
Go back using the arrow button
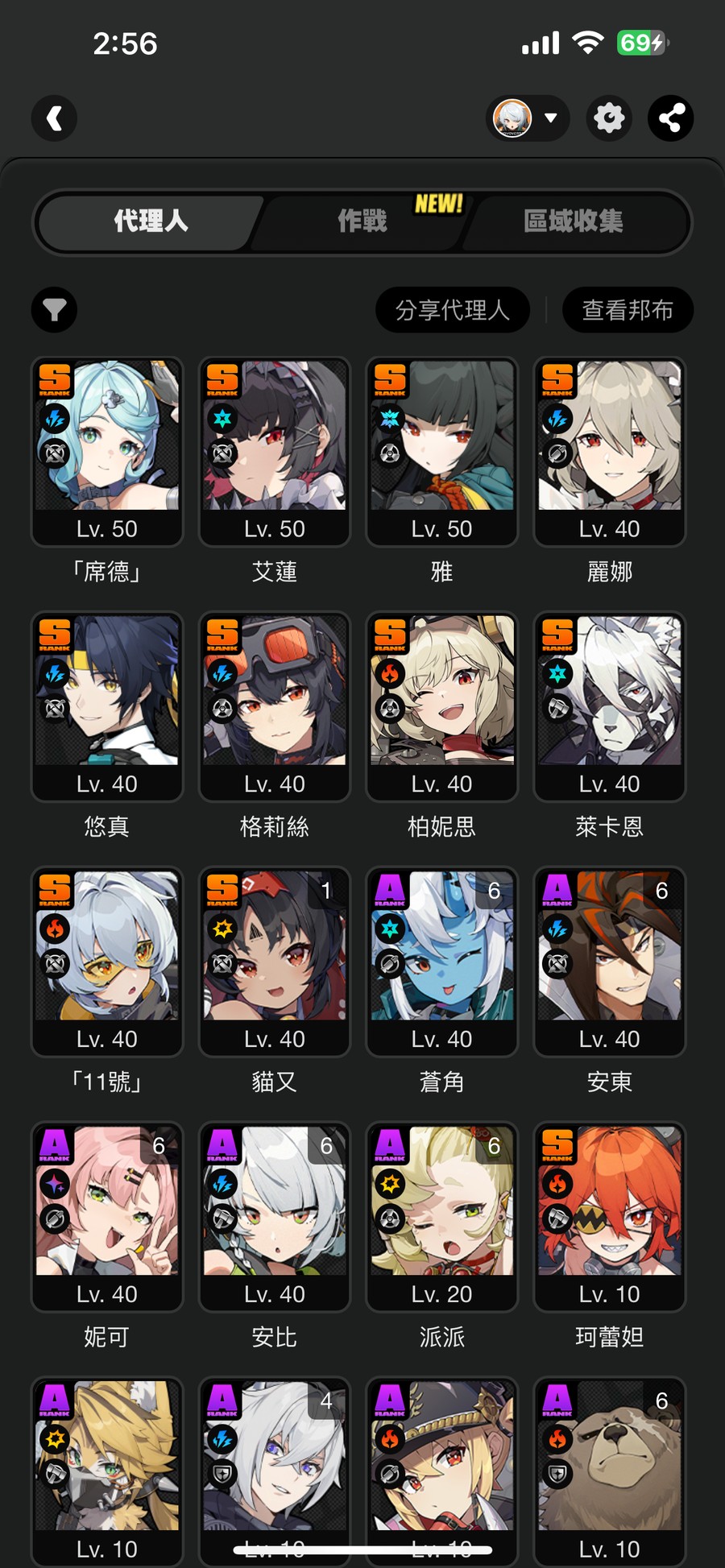coord(54,118)
